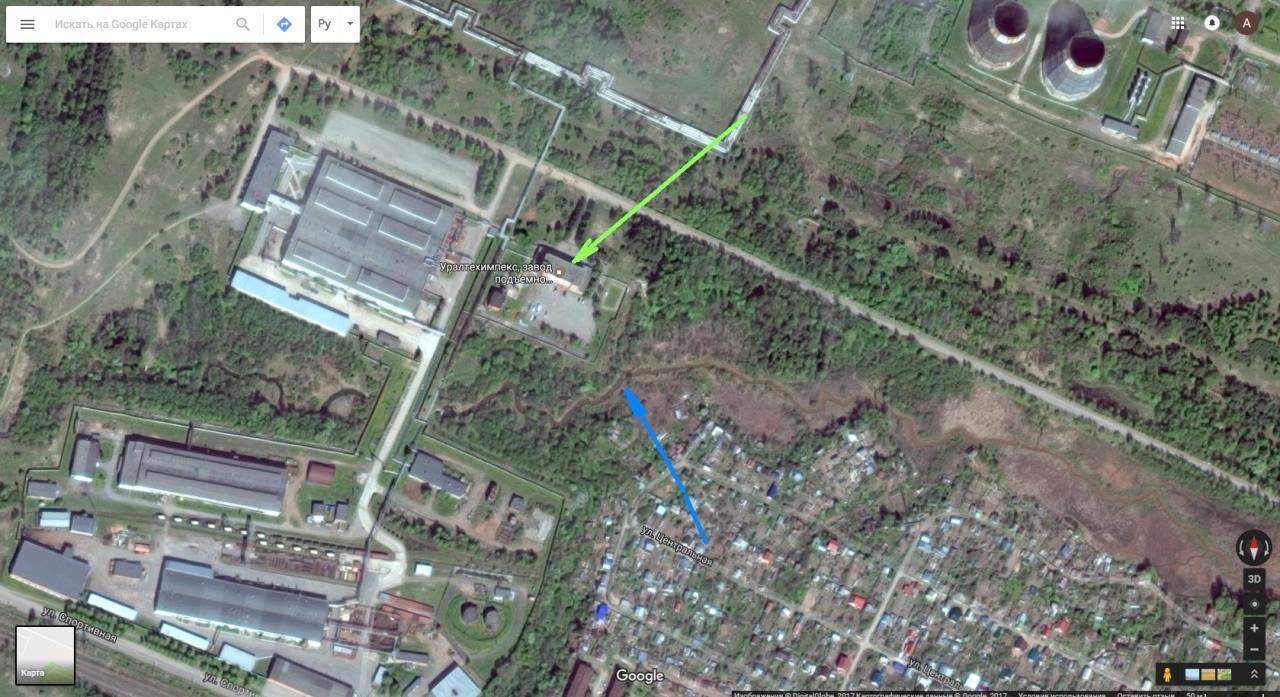
Task: Expand the 'Ру' language dropdown
Action: click(x=335, y=24)
